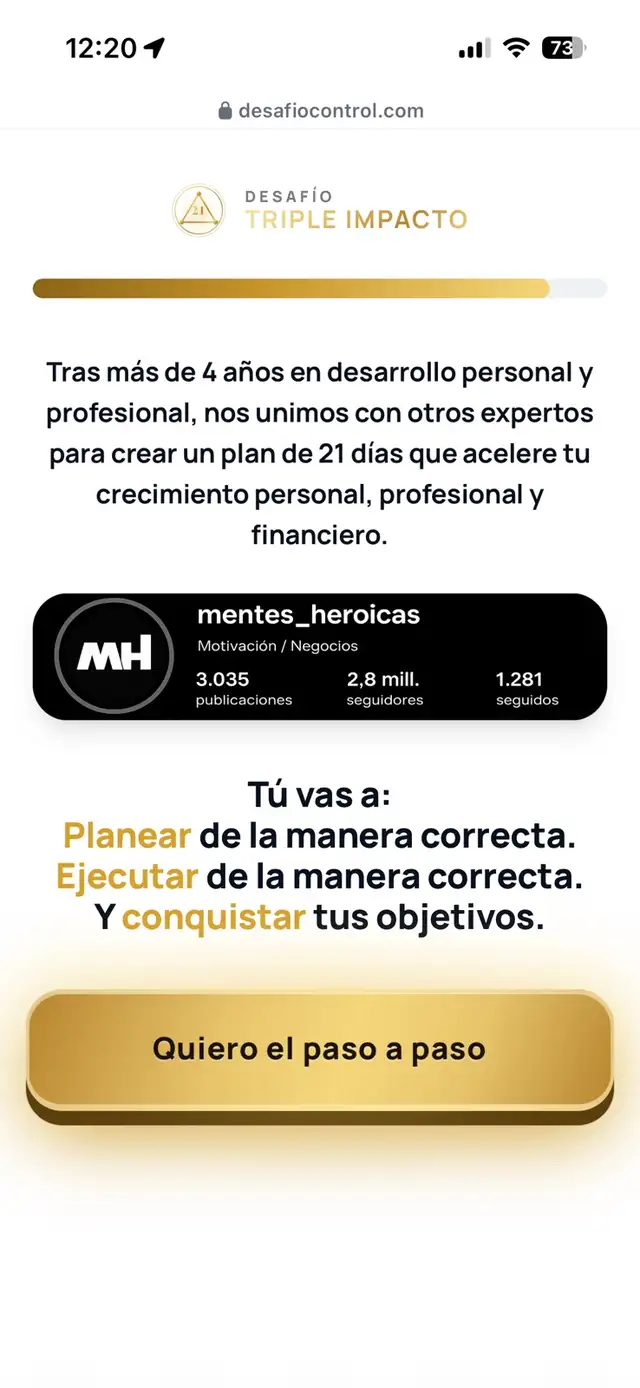Screen dimensions: 640x1388
Task: Tap the Quiero el paso a paso button
Action: (x=319, y=1050)
